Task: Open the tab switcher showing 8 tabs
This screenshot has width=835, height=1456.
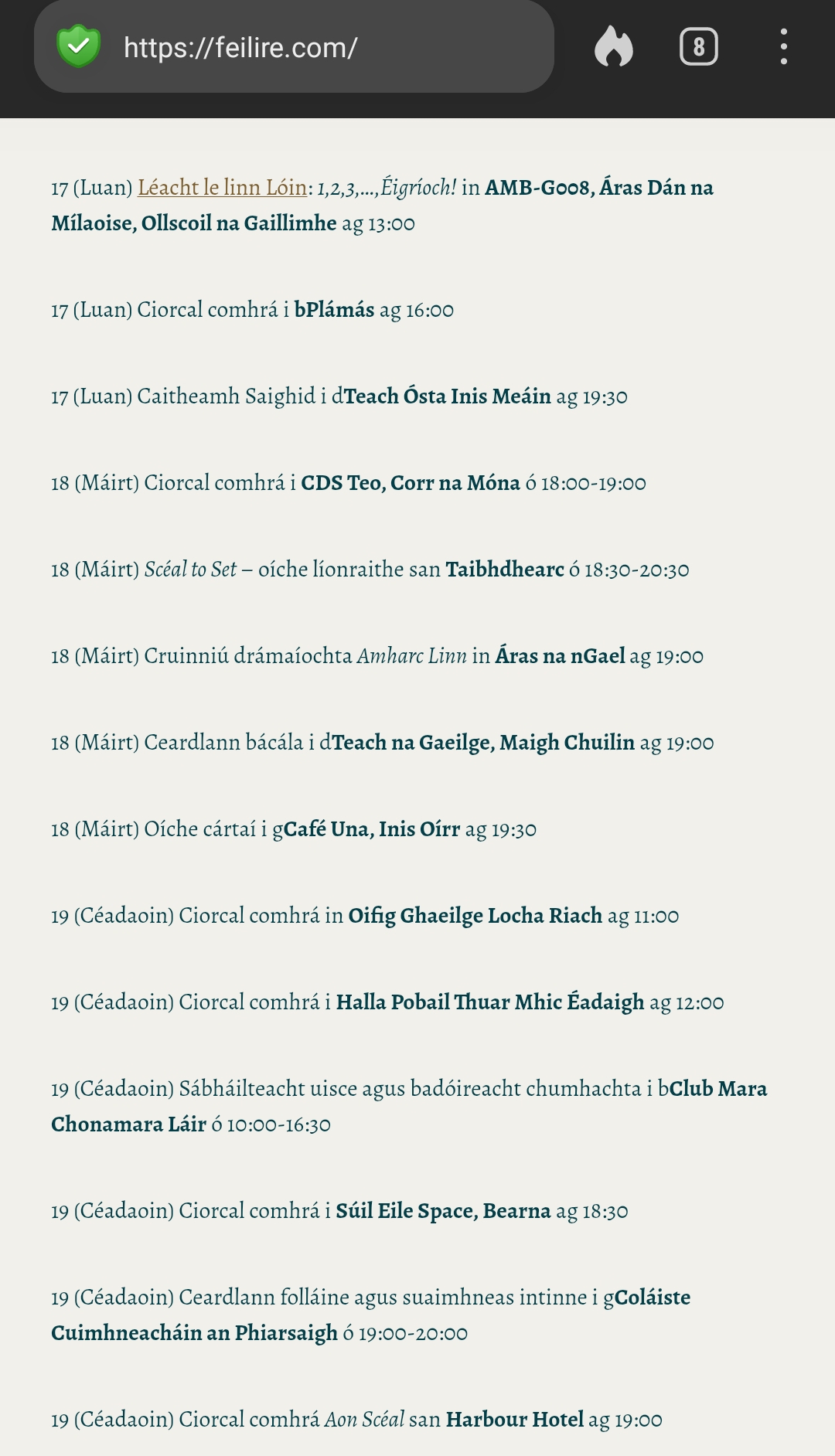Action: tap(699, 47)
